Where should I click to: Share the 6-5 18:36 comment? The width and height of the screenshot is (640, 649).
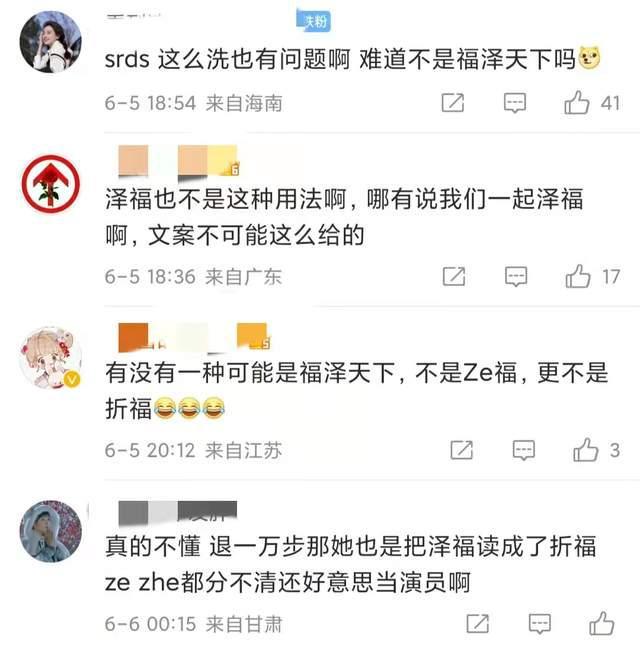click(453, 277)
